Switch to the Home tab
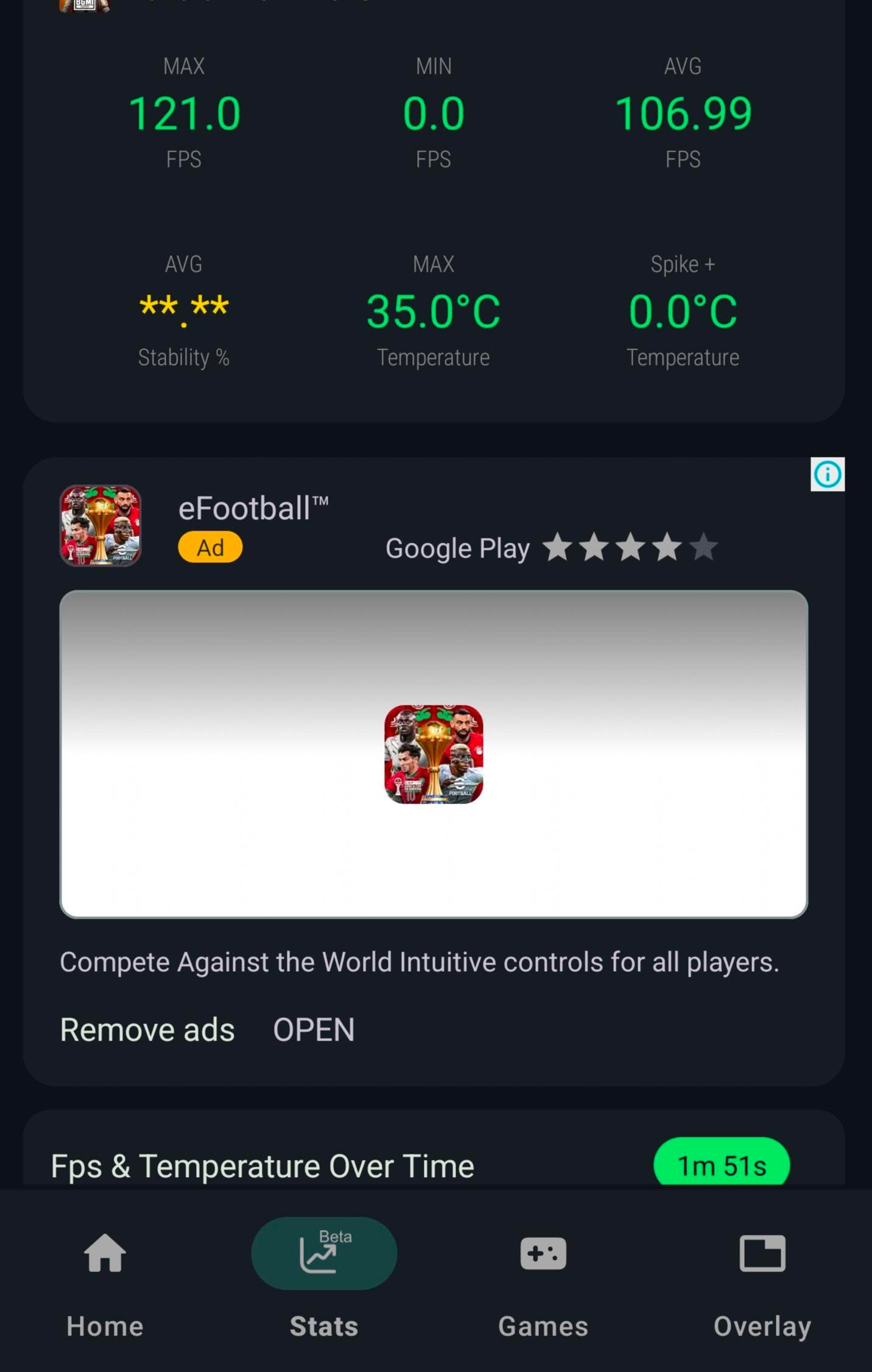 pos(105,1281)
